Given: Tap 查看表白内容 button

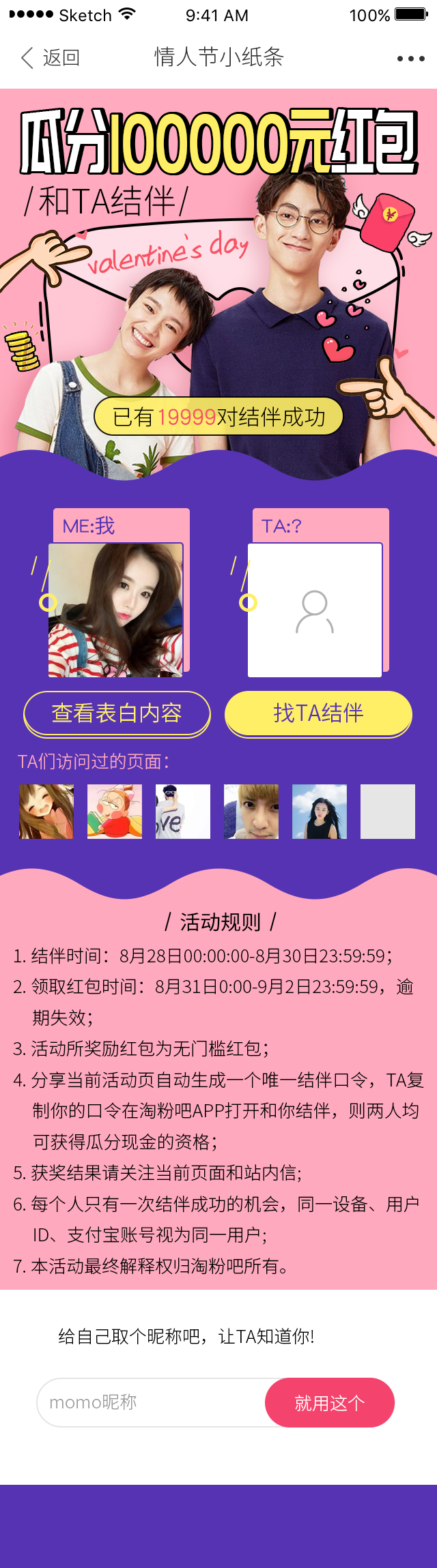Looking at the screenshot, I should (x=117, y=713).
